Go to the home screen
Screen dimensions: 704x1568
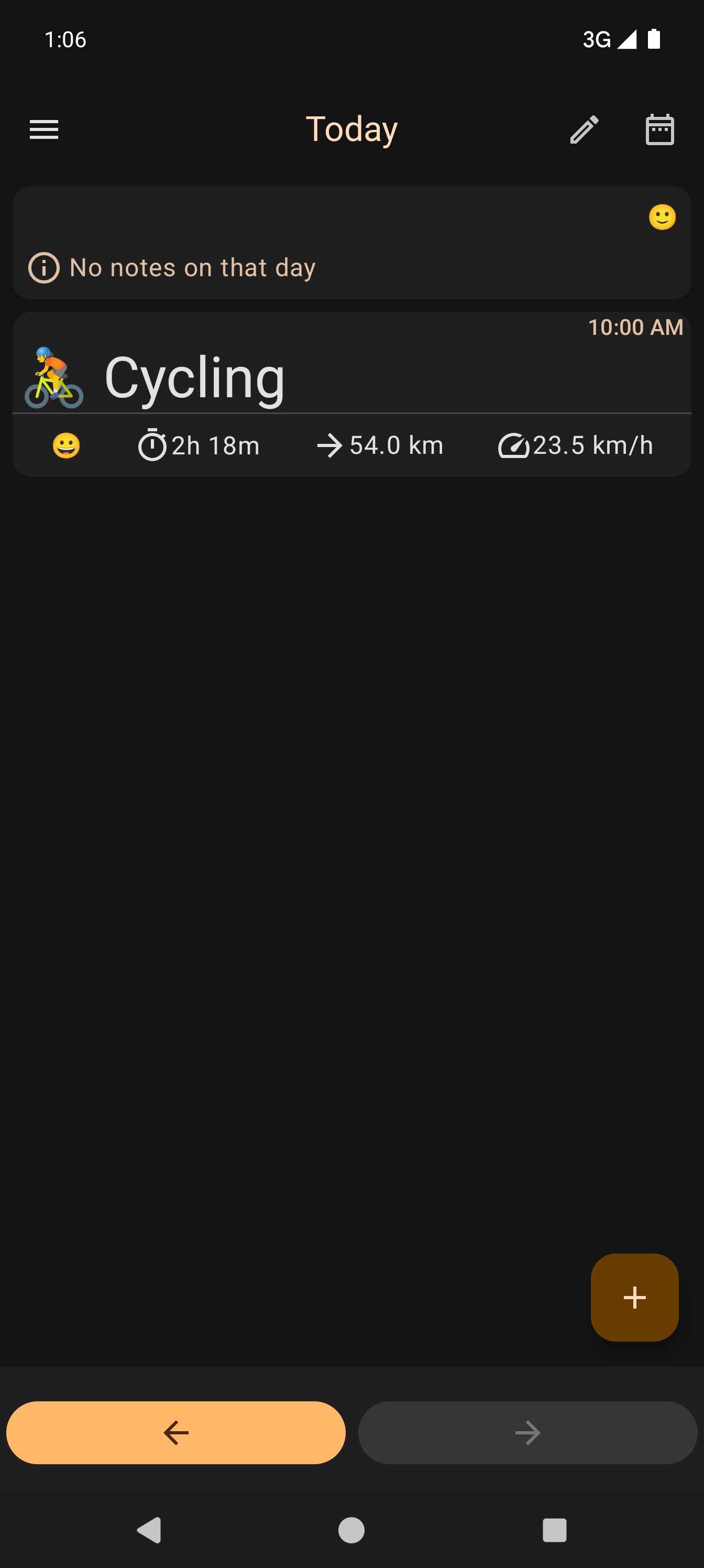351,1530
